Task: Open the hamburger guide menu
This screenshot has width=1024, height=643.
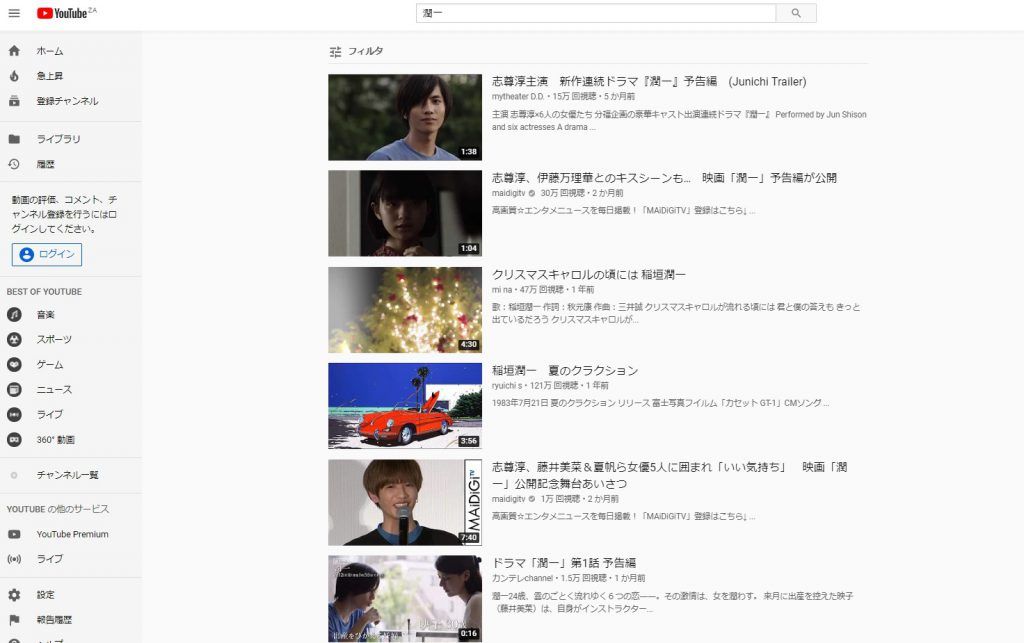Action: (14, 13)
